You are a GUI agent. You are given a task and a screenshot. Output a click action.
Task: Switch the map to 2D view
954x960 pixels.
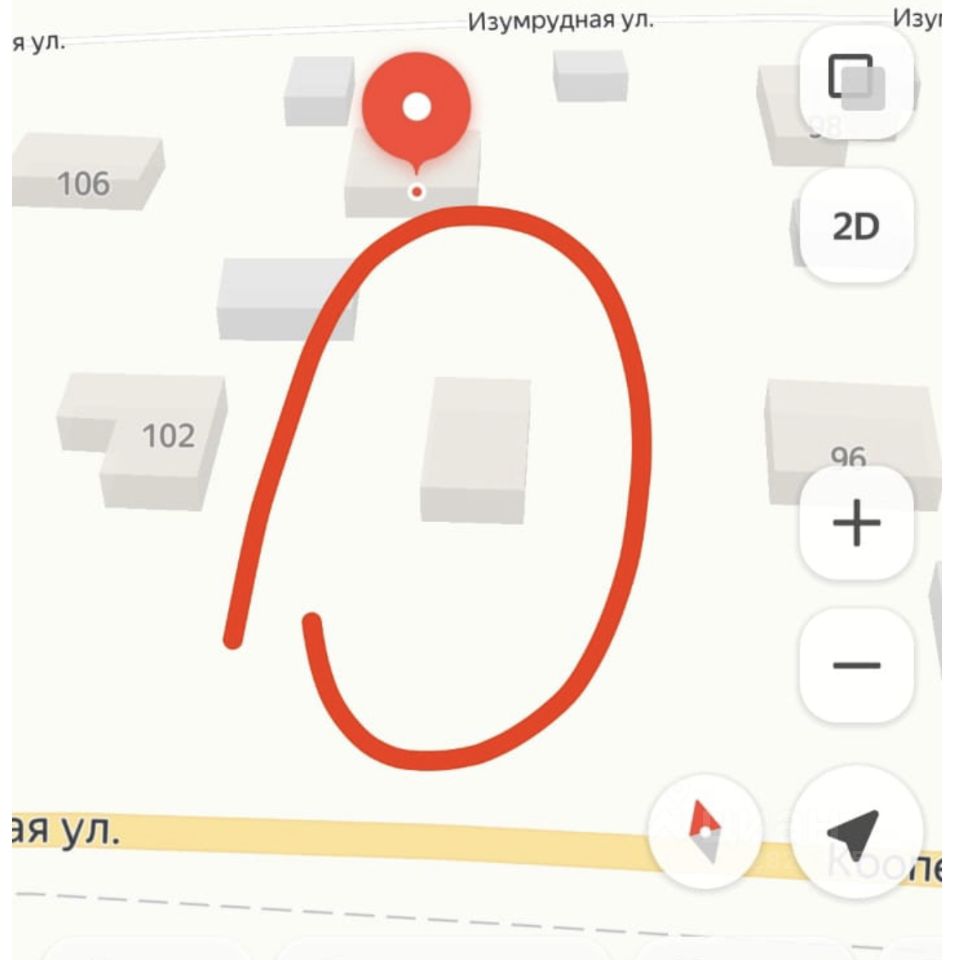pyautogui.click(x=855, y=226)
